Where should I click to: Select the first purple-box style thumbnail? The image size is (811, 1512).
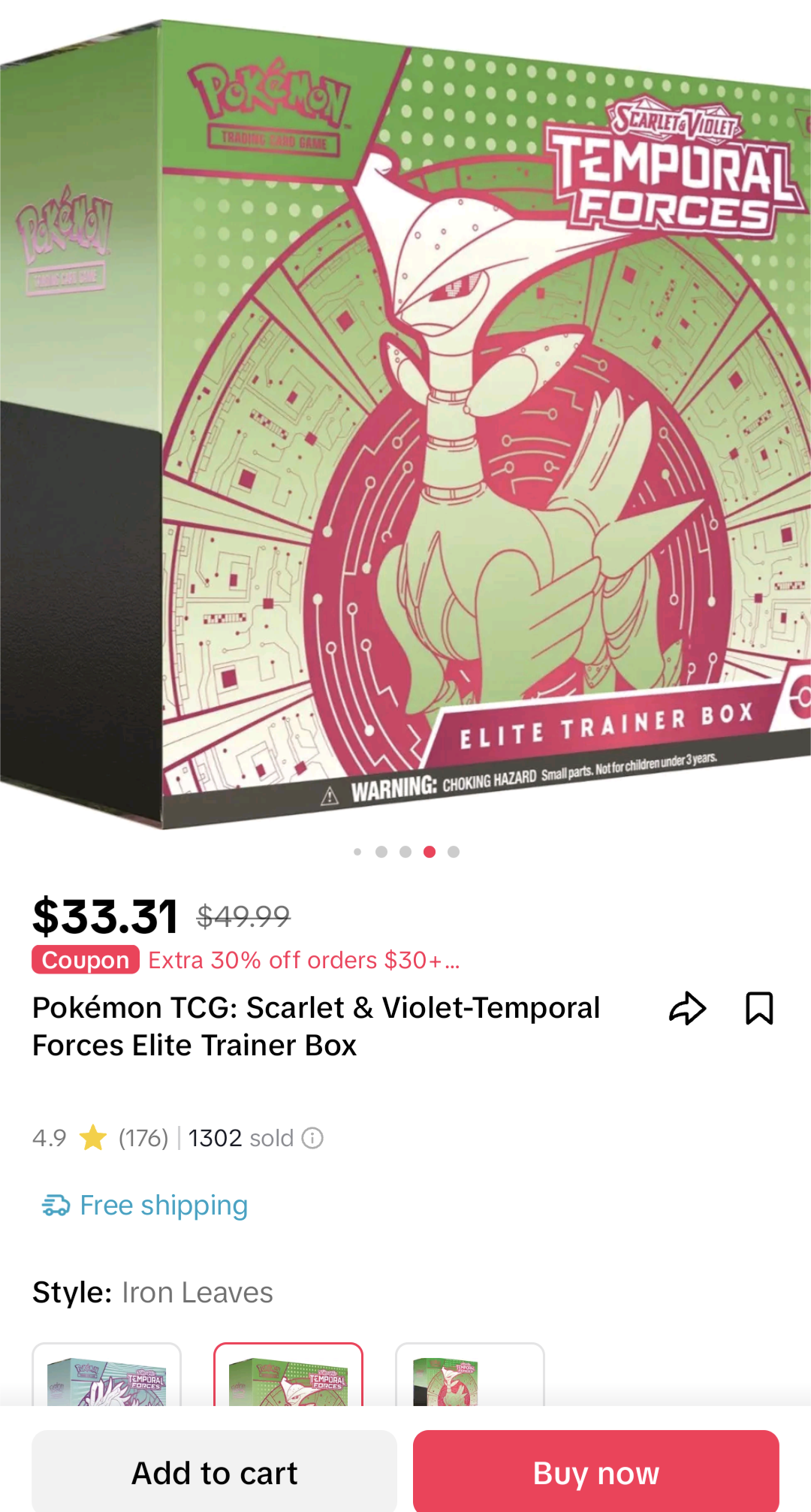click(107, 1375)
